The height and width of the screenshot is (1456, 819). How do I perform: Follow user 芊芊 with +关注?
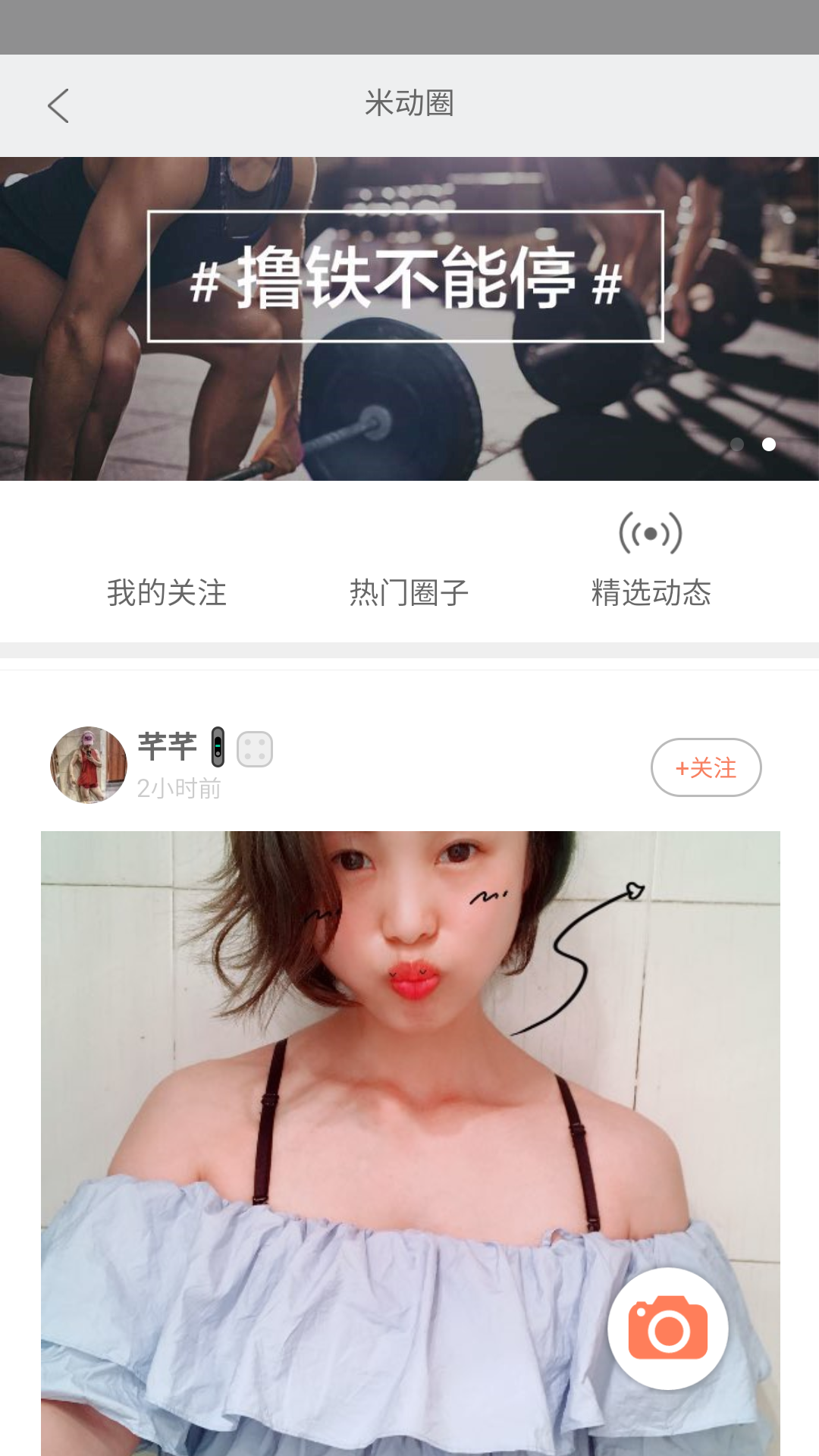tap(706, 767)
